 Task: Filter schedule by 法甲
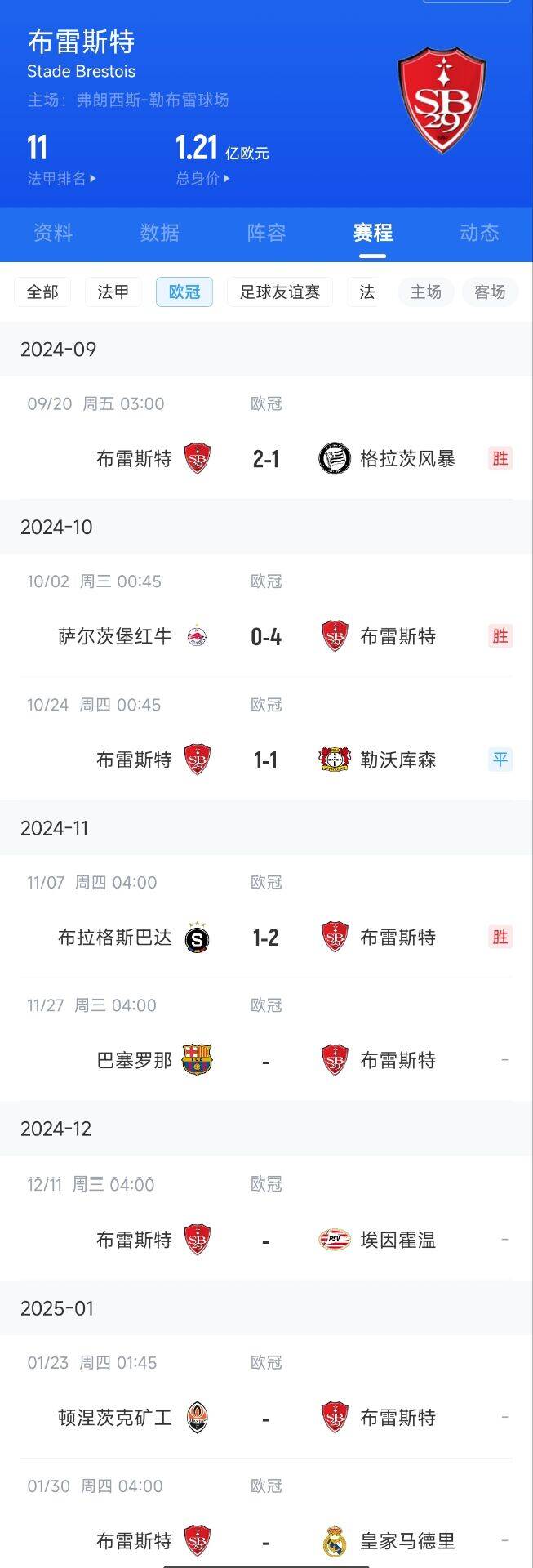(x=113, y=292)
